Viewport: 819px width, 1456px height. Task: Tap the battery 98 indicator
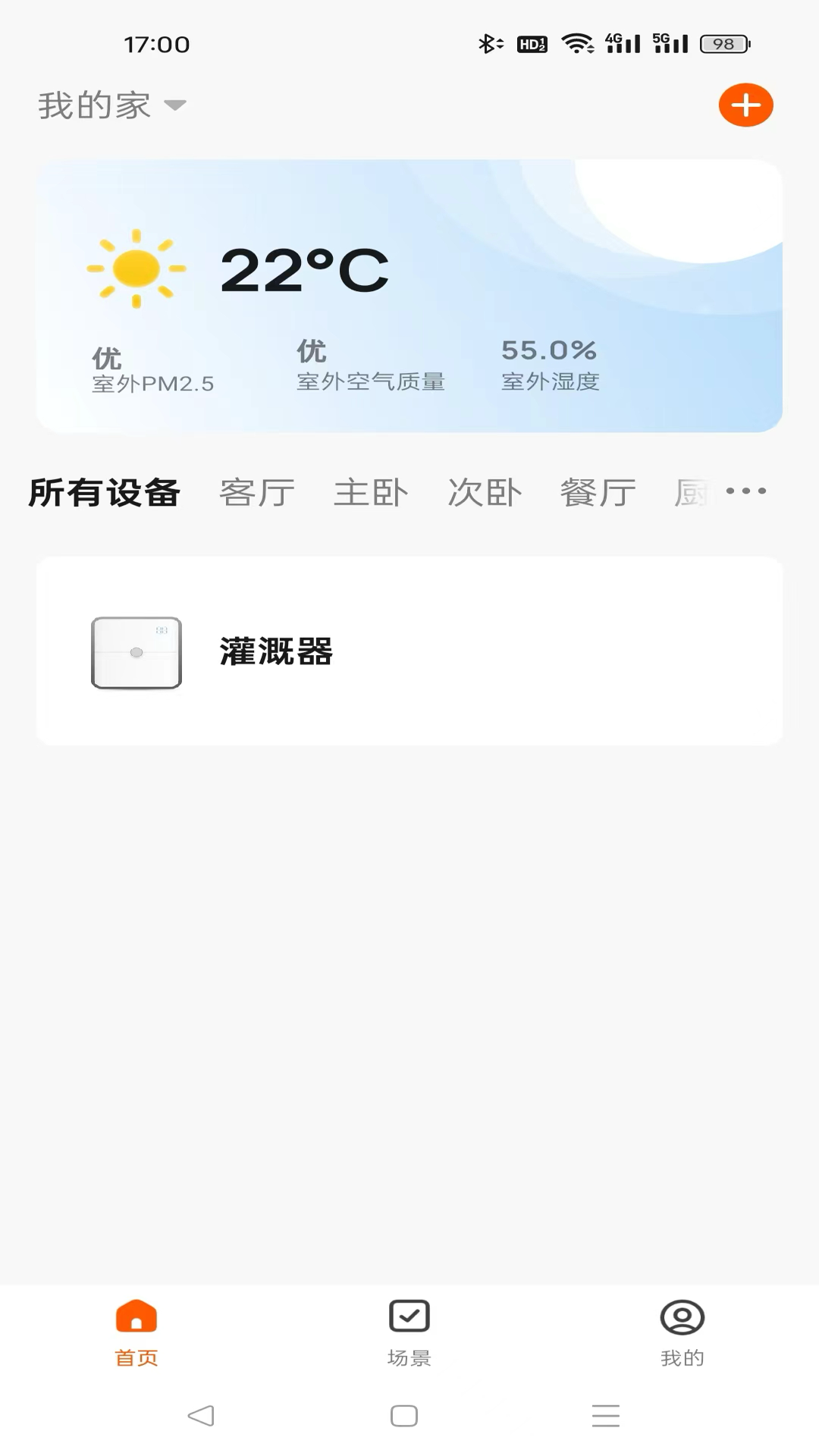click(x=724, y=45)
